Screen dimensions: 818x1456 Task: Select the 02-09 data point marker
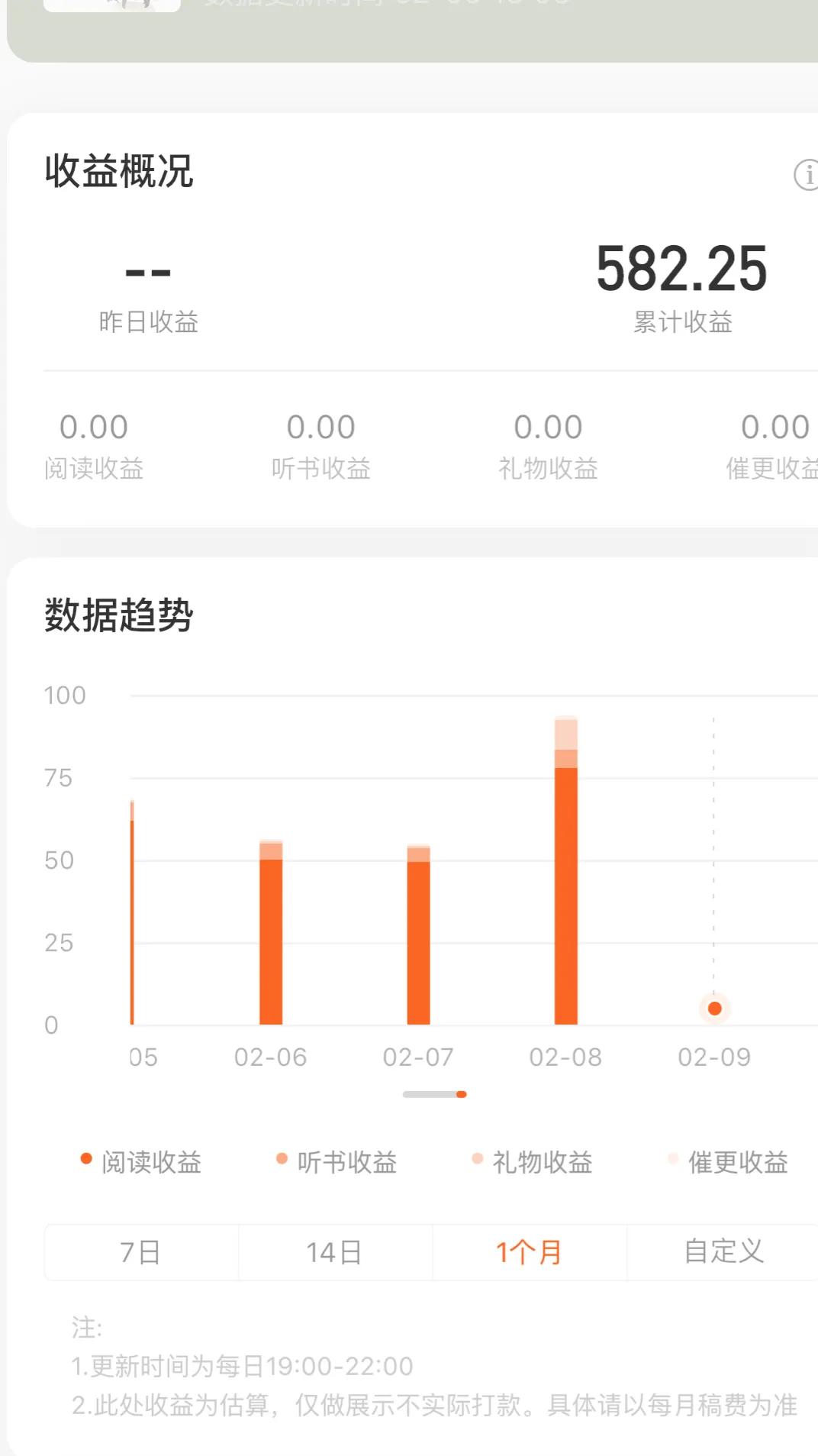click(x=713, y=1008)
